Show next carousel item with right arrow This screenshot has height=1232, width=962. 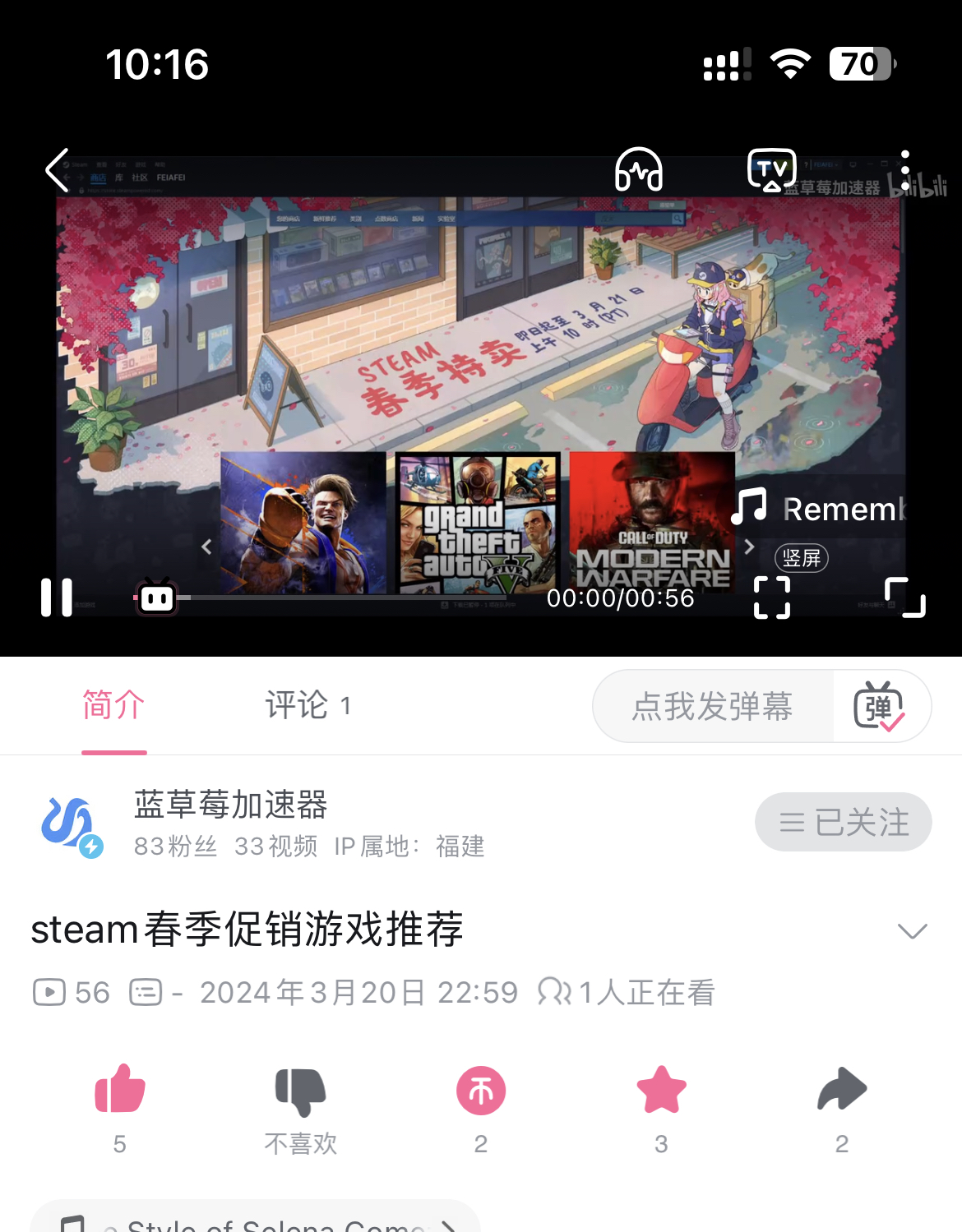[749, 545]
